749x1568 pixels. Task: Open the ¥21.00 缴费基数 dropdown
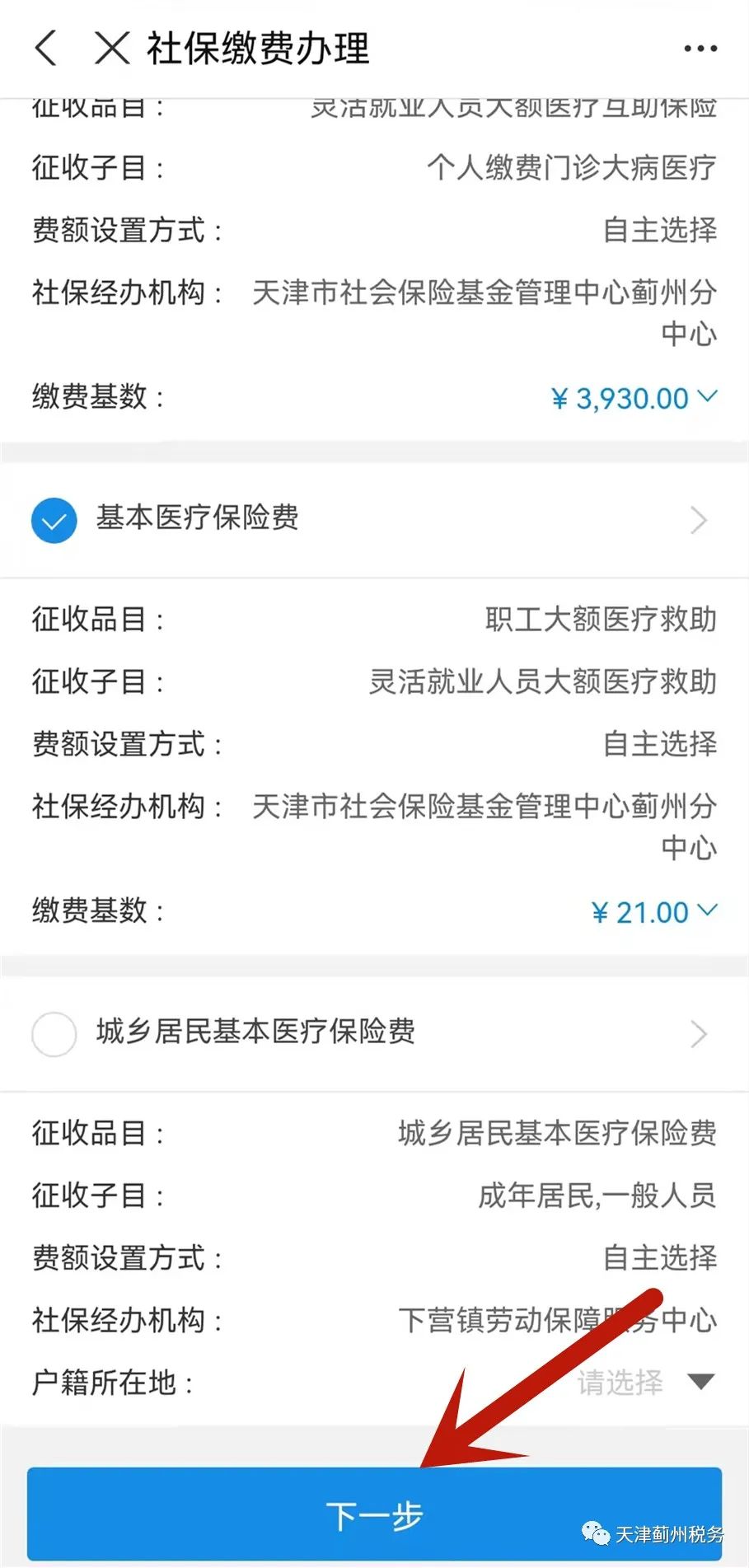[654, 912]
